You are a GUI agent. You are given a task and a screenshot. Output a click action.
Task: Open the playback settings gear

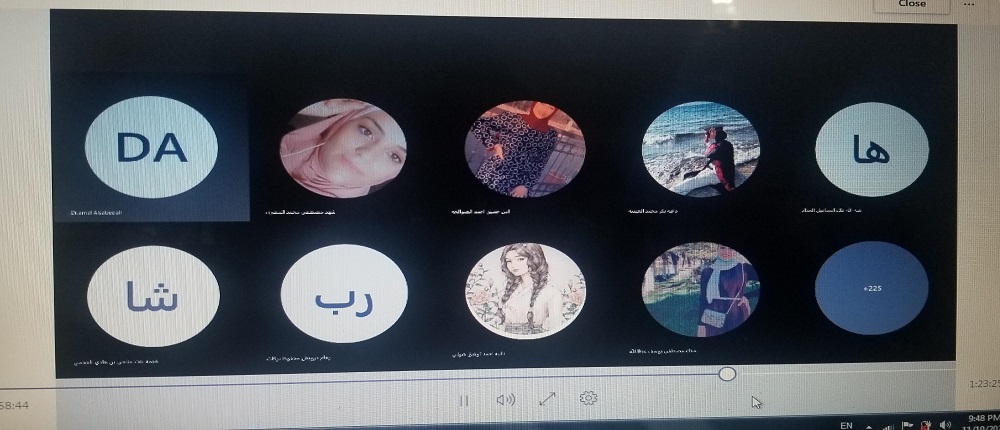[x=589, y=398]
